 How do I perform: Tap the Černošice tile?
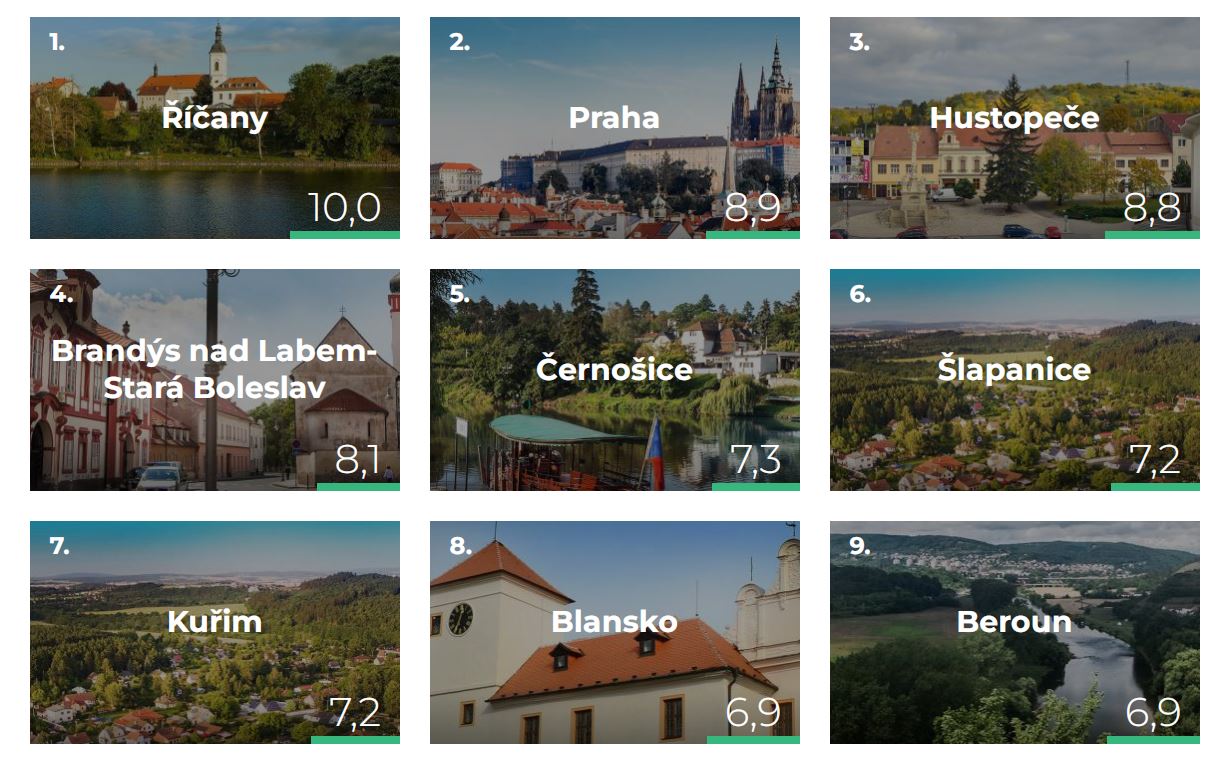[x=614, y=379]
